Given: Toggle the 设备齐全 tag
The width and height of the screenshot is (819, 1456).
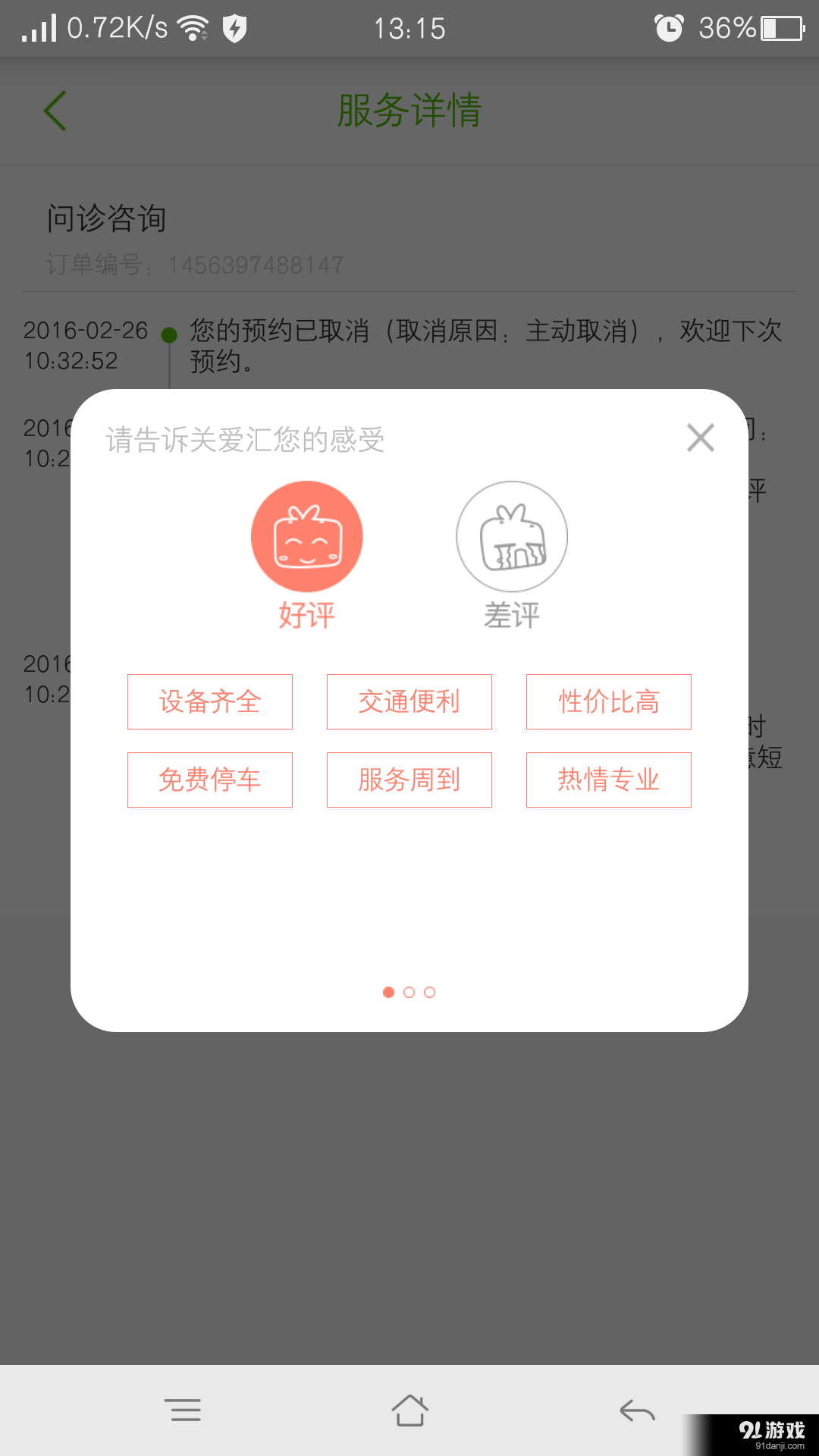Looking at the screenshot, I should [209, 702].
